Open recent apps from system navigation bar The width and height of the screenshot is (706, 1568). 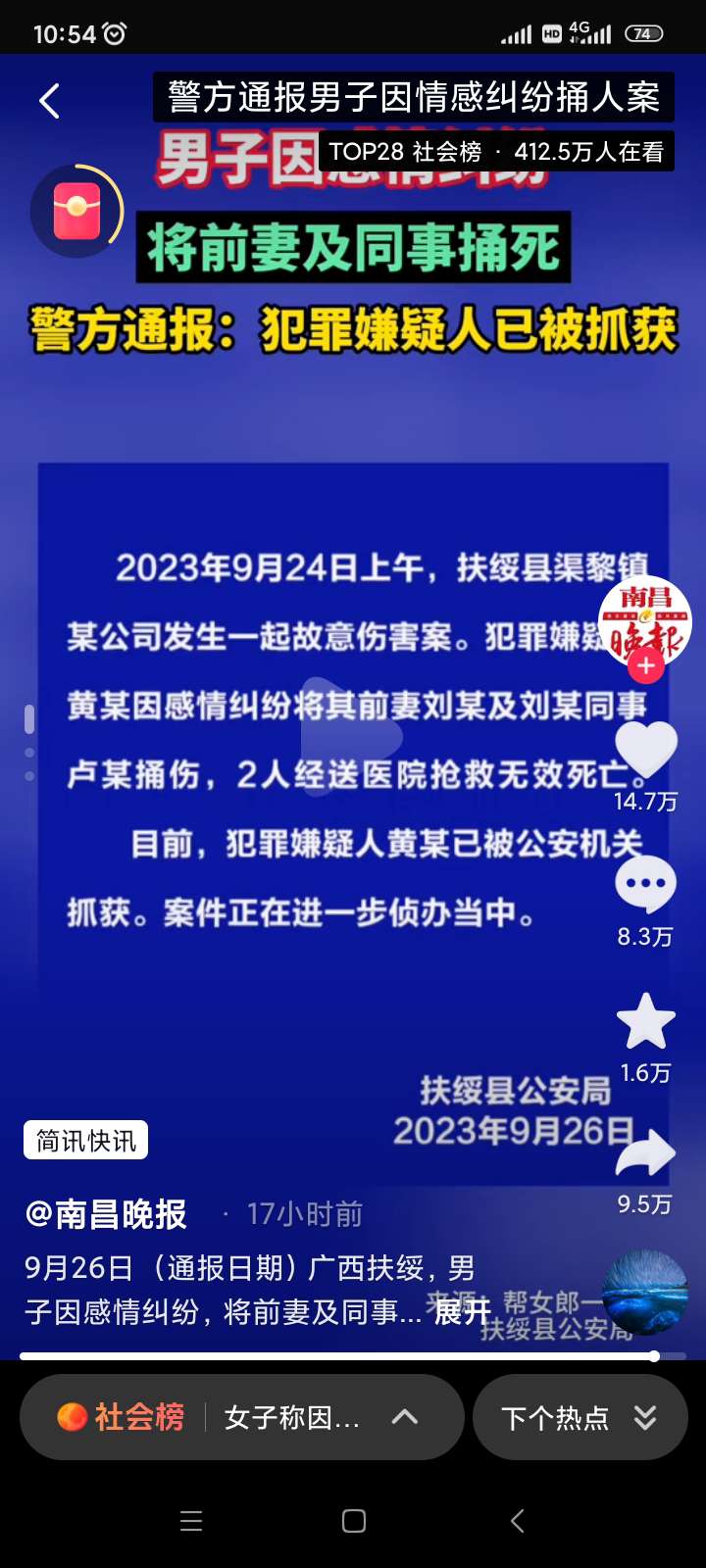[191, 1521]
